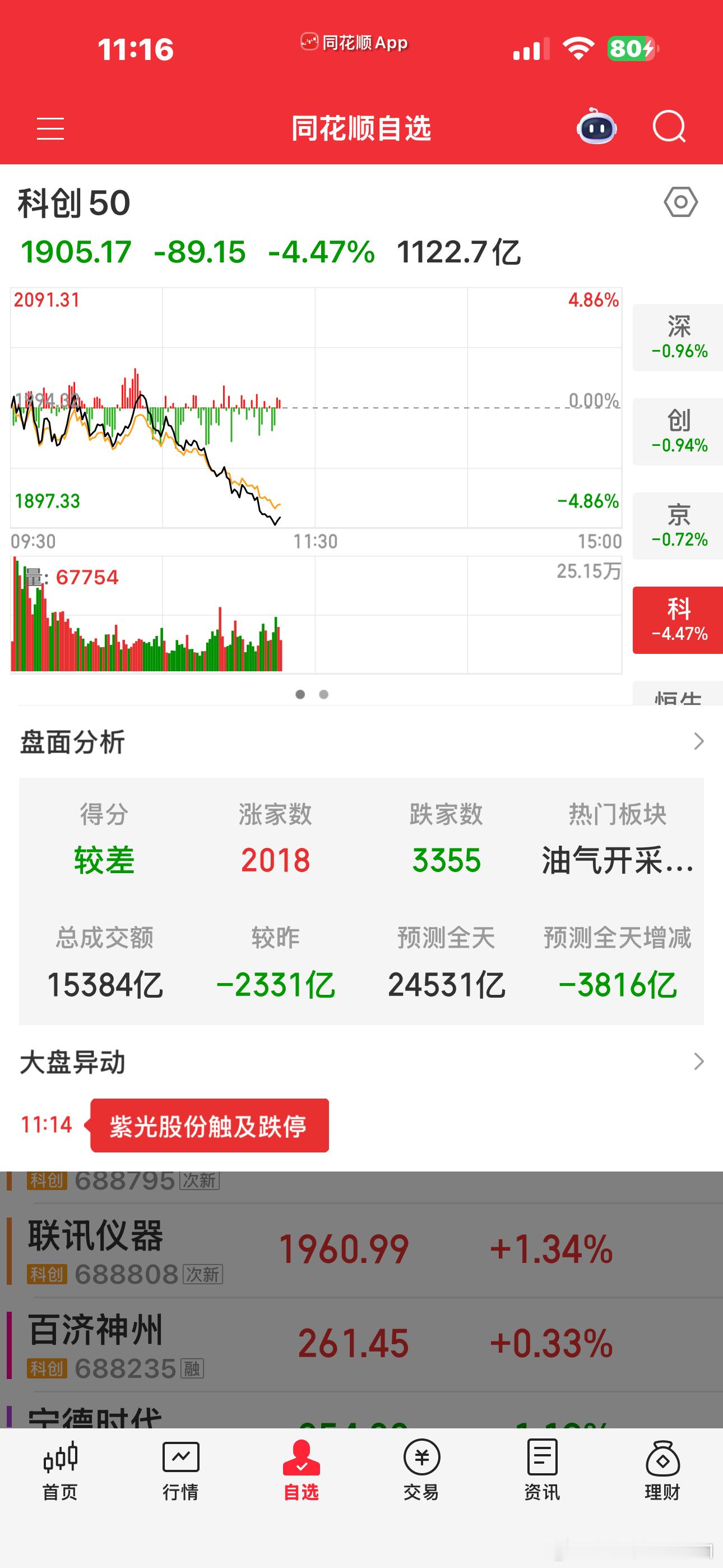The image size is (723, 1568).
Task: Select the 创 index chip
Action: pyautogui.click(x=678, y=432)
